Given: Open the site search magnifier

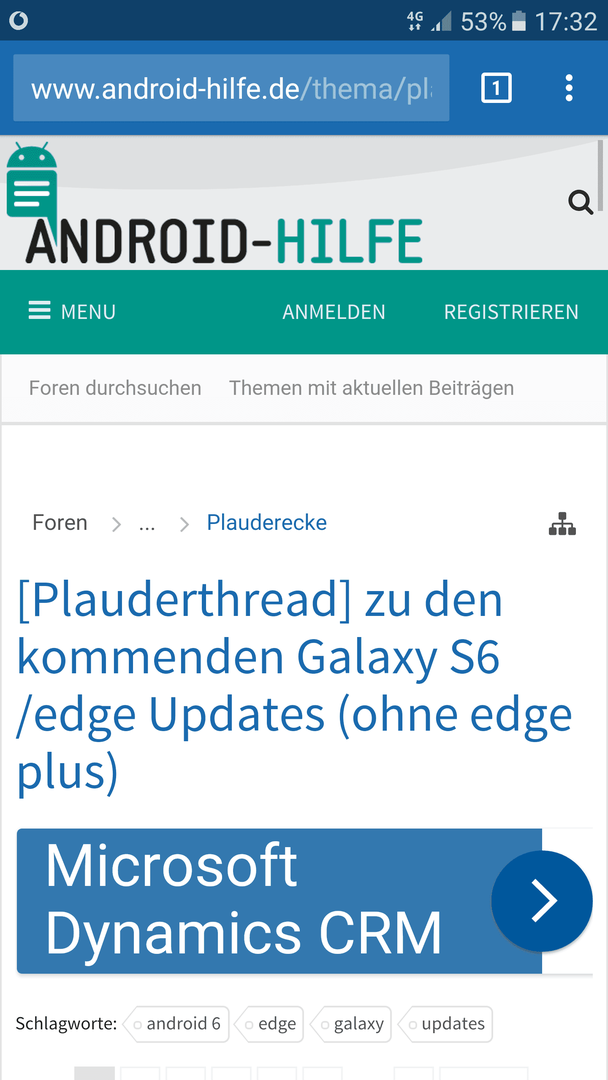Looking at the screenshot, I should tap(580, 203).
